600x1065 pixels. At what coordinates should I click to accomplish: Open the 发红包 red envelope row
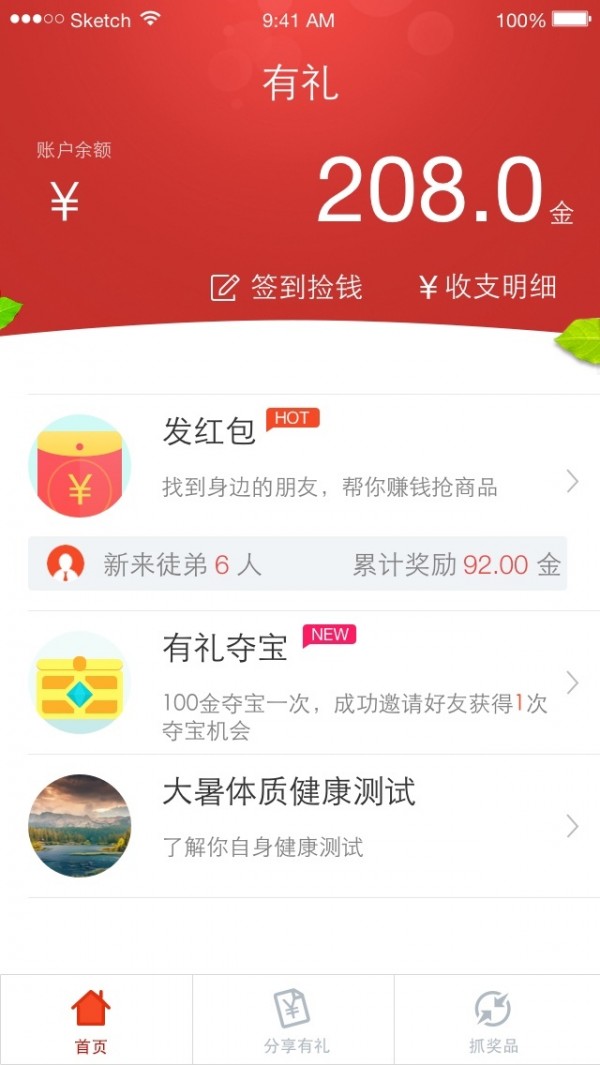coord(300,463)
